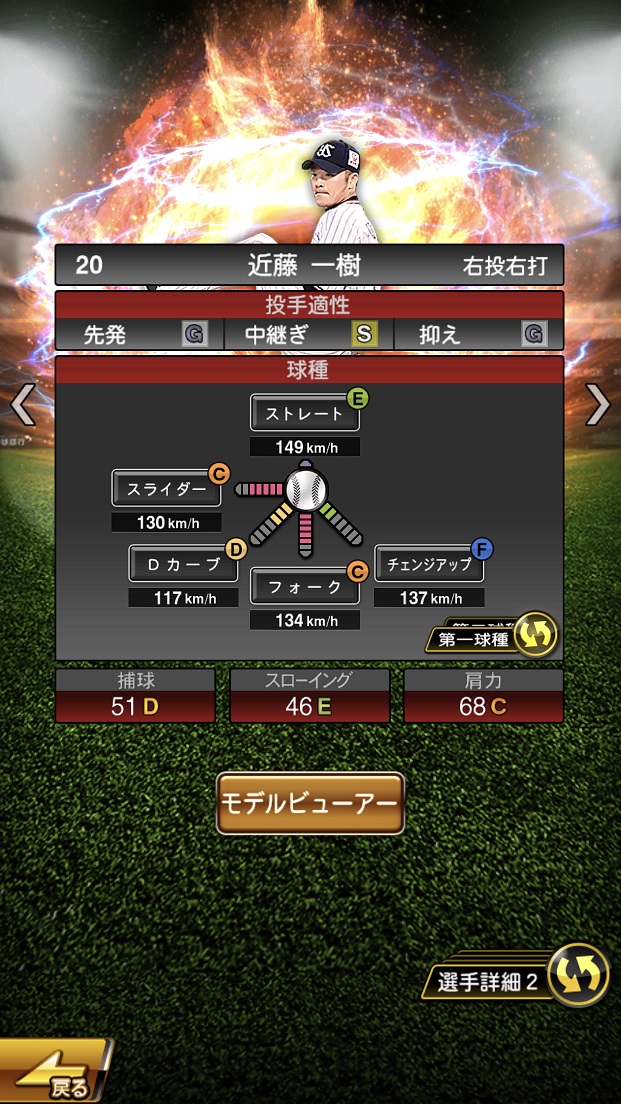Select the チェンジアップ pitch type
Viewport: 621px width, 1104px height.
tap(429, 564)
